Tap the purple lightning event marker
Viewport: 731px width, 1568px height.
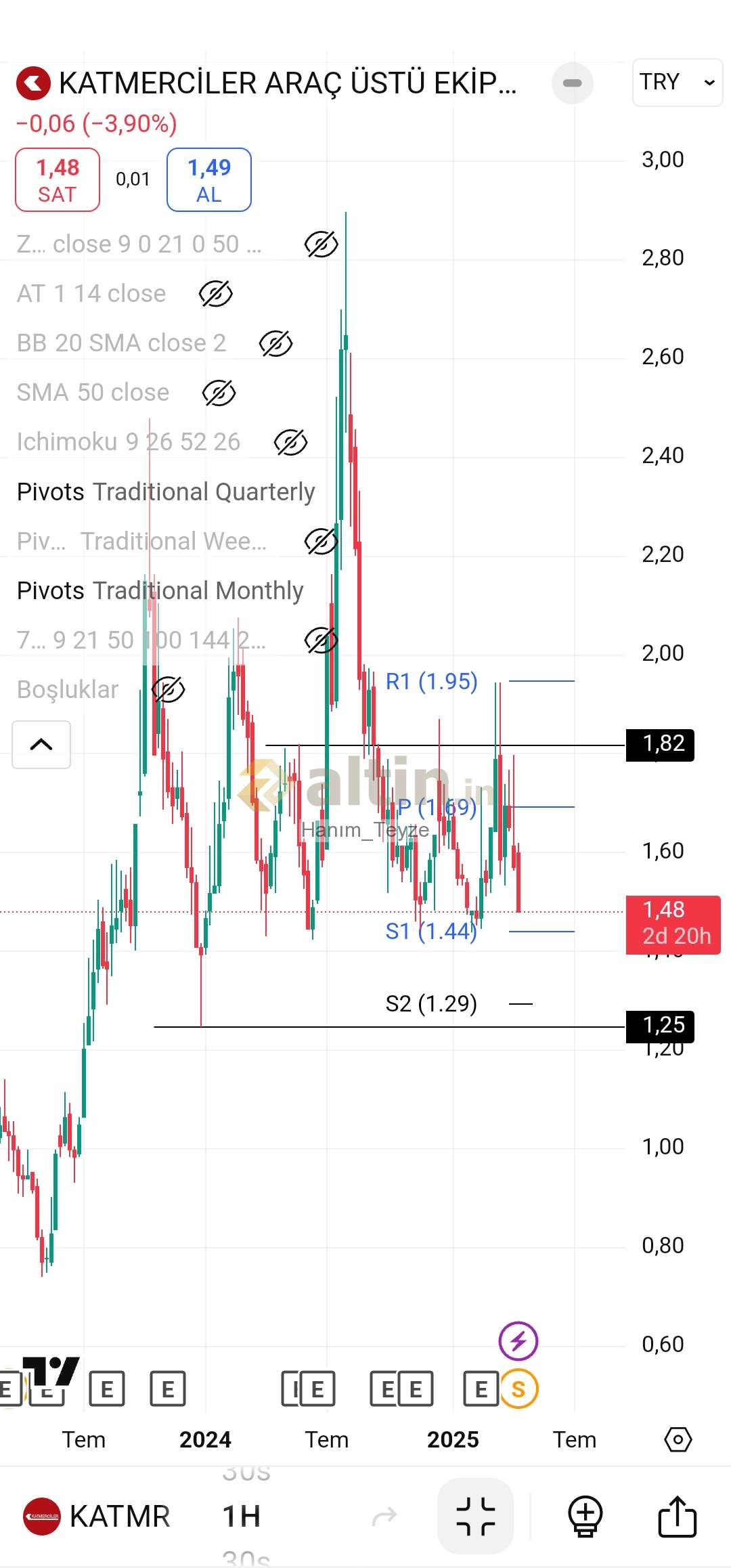(x=518, y=1341)
